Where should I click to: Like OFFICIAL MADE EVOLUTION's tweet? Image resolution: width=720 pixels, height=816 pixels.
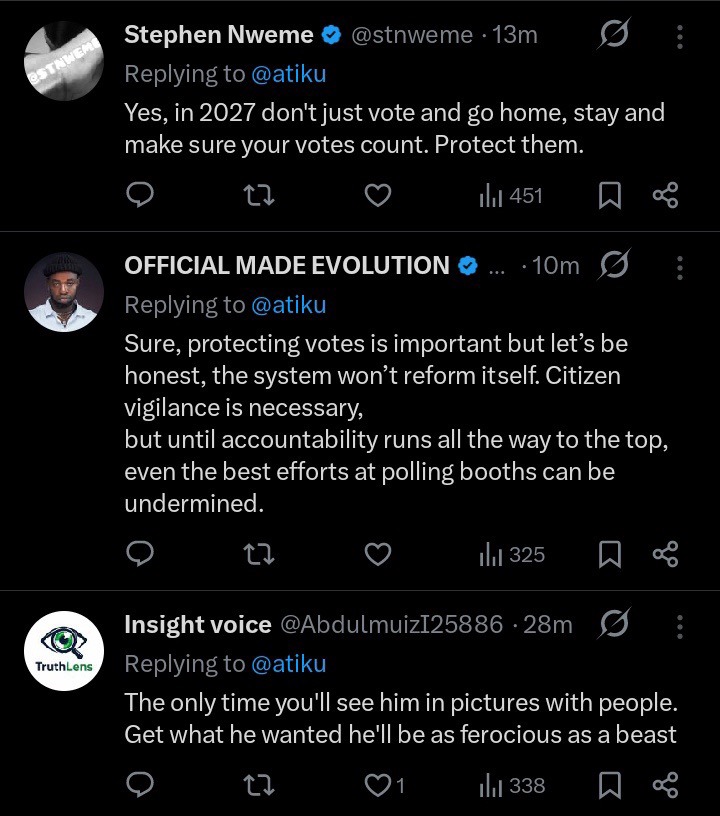377,553
